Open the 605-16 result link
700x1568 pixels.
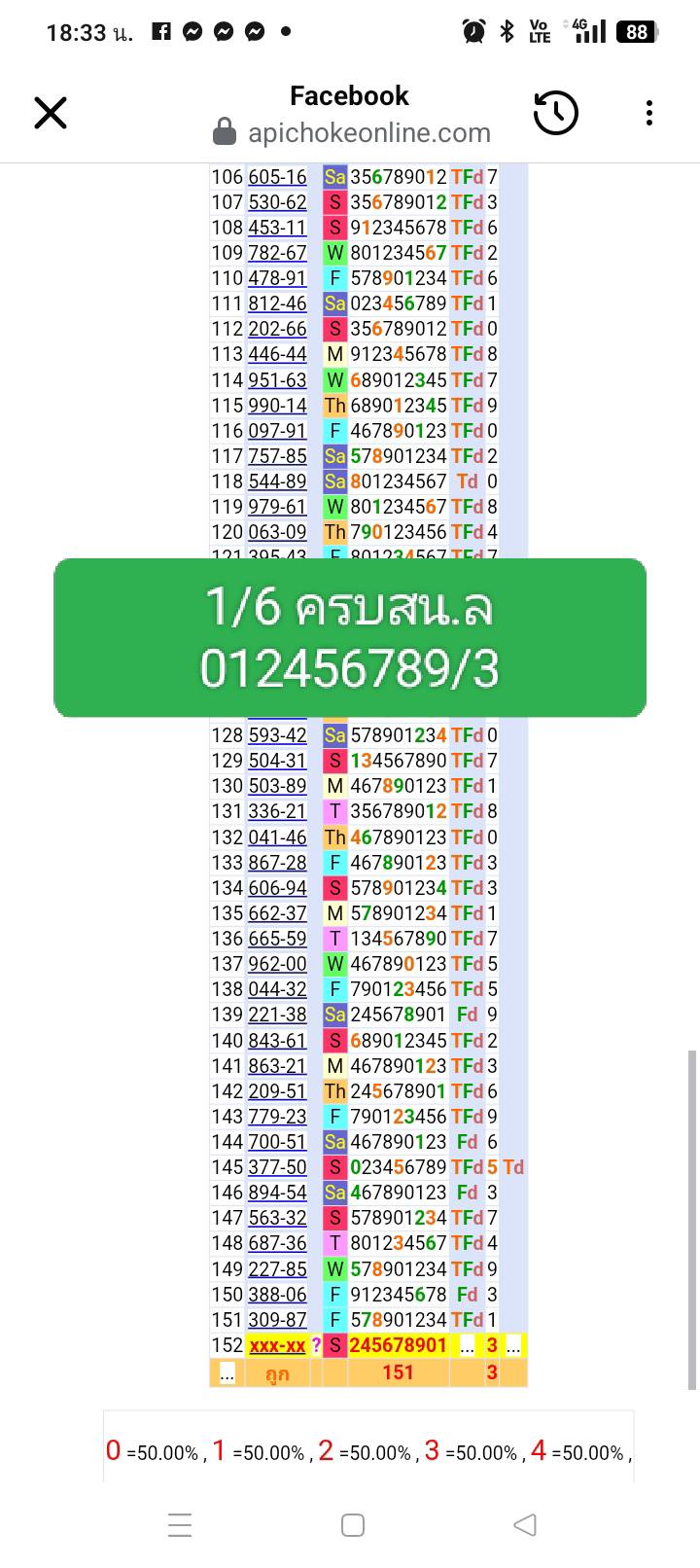tap(277, 177)
